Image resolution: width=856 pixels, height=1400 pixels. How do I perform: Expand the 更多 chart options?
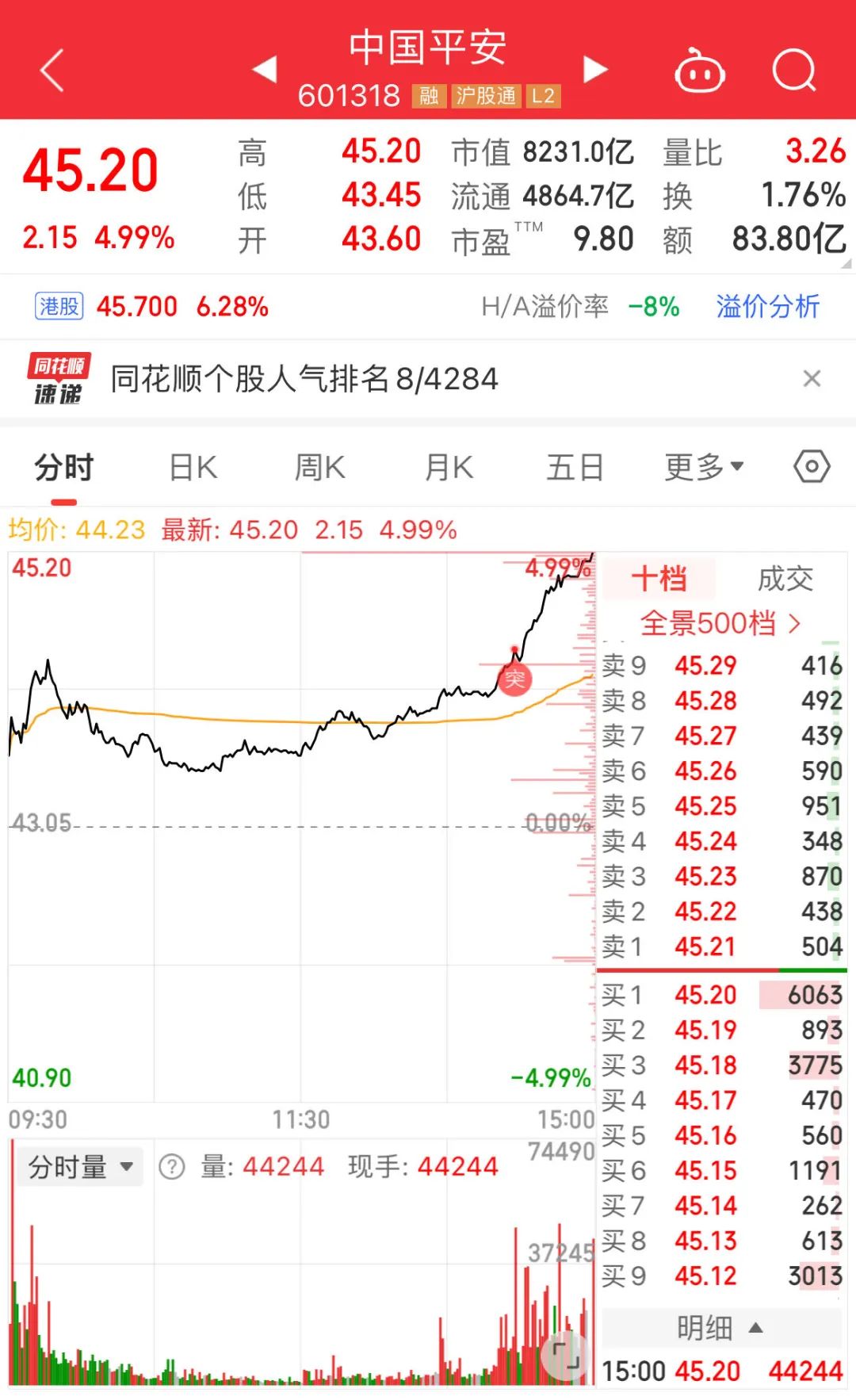point(703,468)
